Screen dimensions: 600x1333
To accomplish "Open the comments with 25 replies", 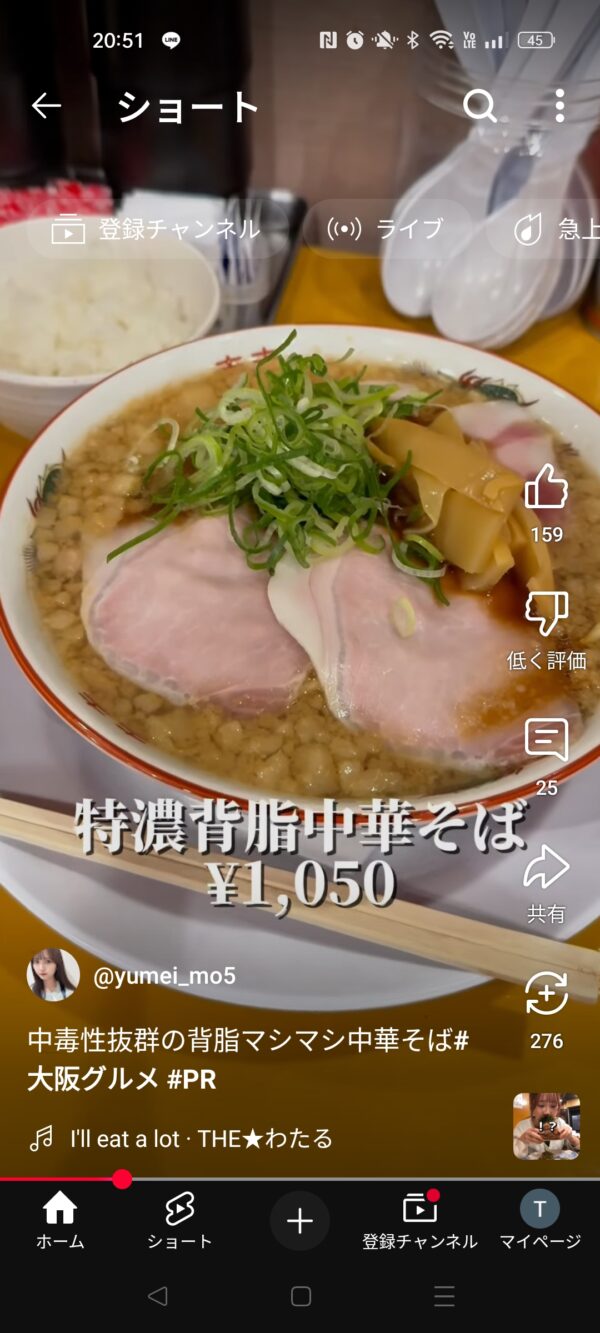I will [x=546, y=742].
